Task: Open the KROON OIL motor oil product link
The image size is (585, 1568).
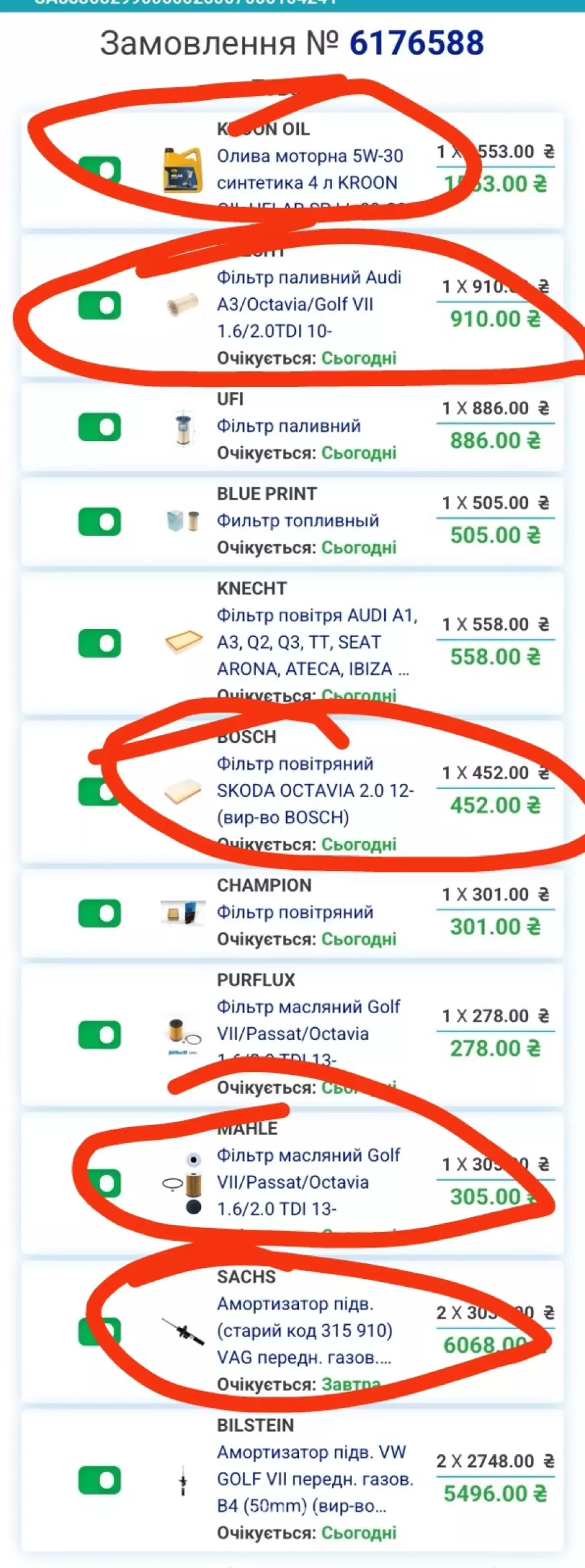Action: [x=309, y=169]
